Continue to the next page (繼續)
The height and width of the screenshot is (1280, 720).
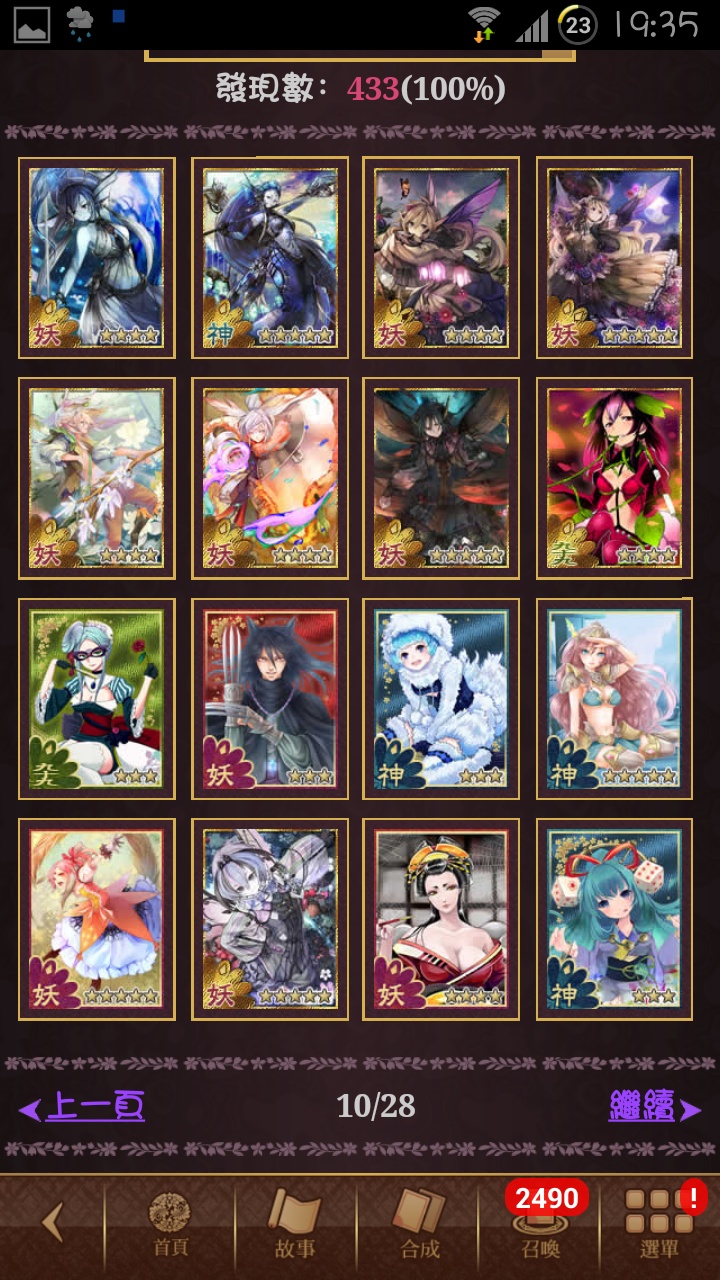pyautogui.click(x=655, y=1106)
